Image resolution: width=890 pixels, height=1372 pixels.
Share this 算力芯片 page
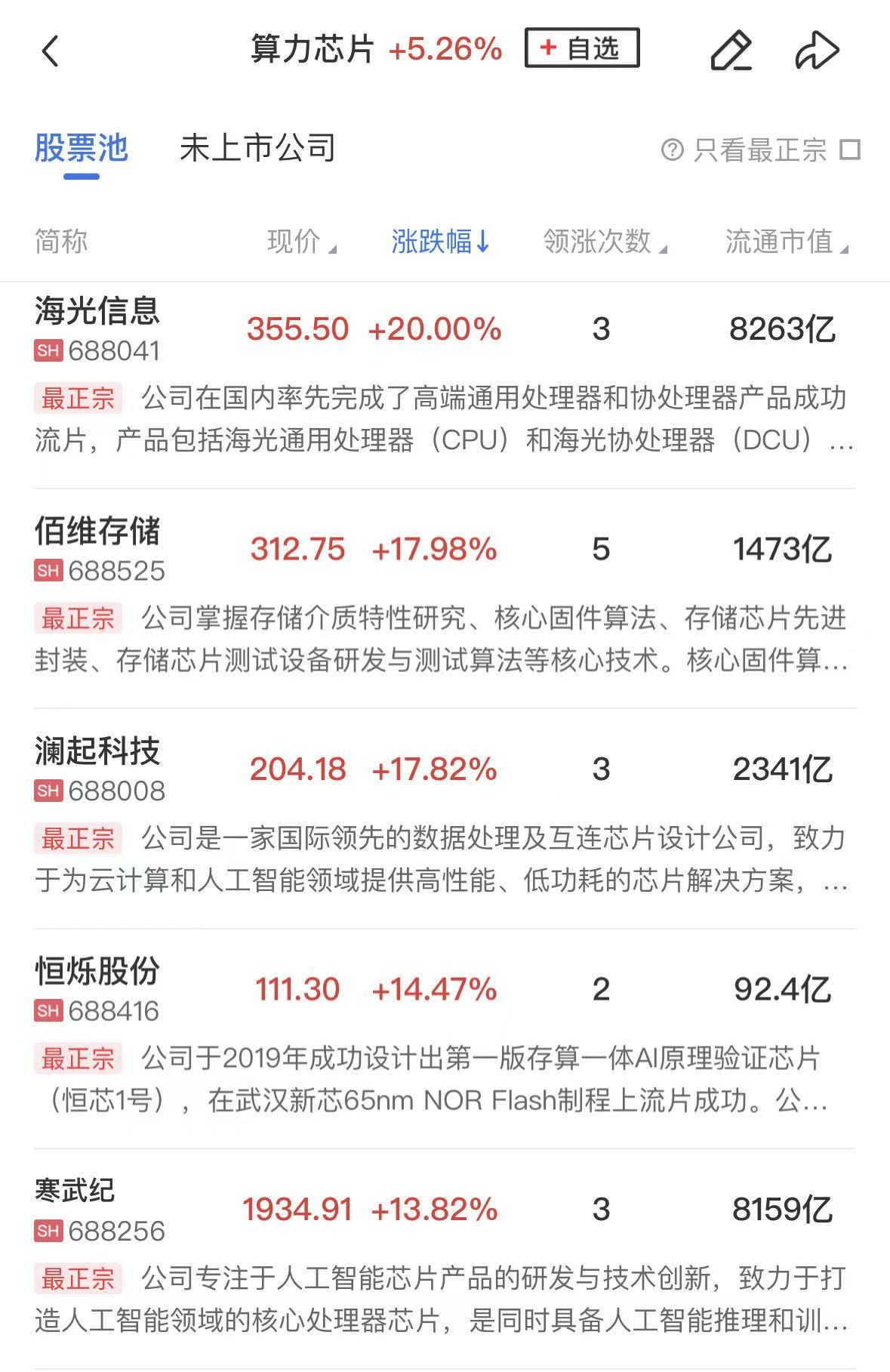[818, 51]
